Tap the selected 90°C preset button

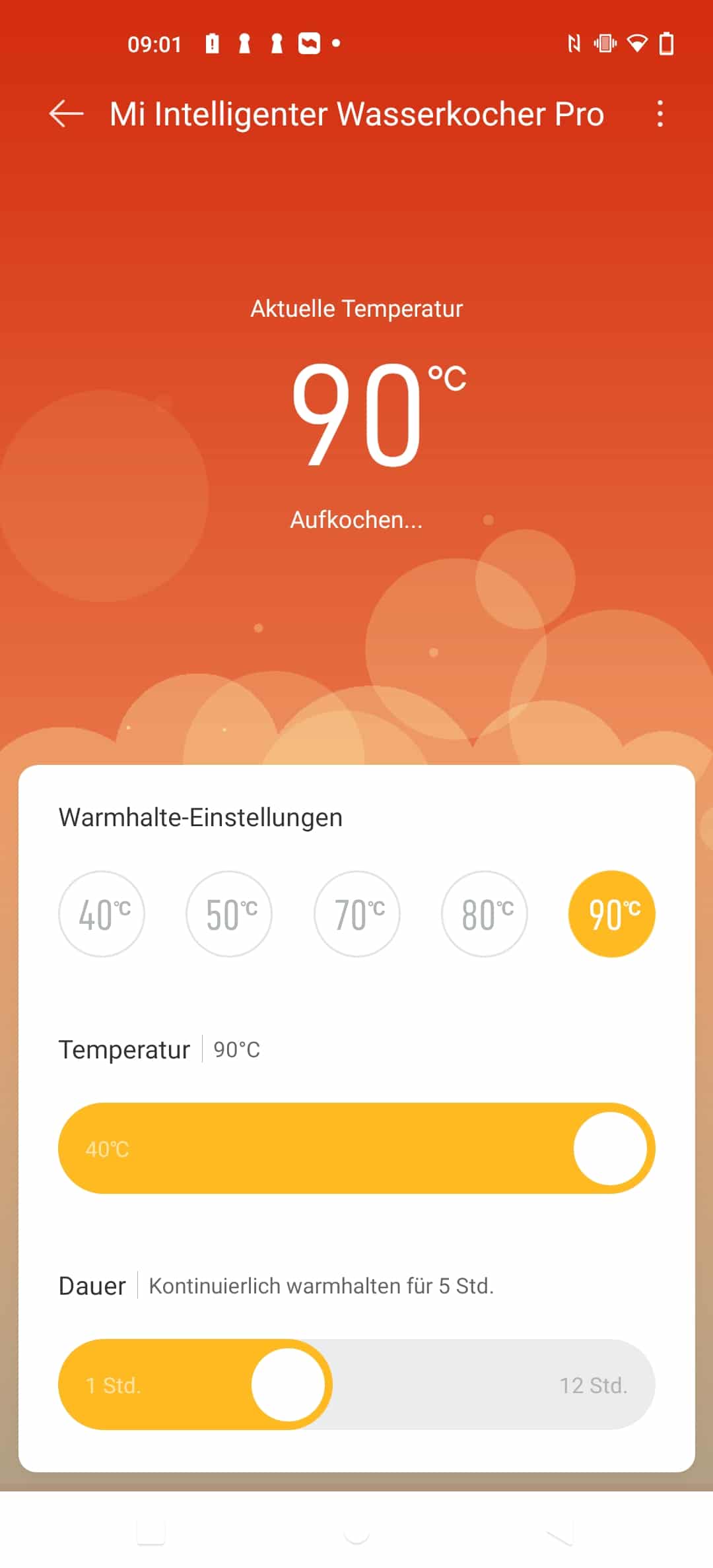click(612, 914)
